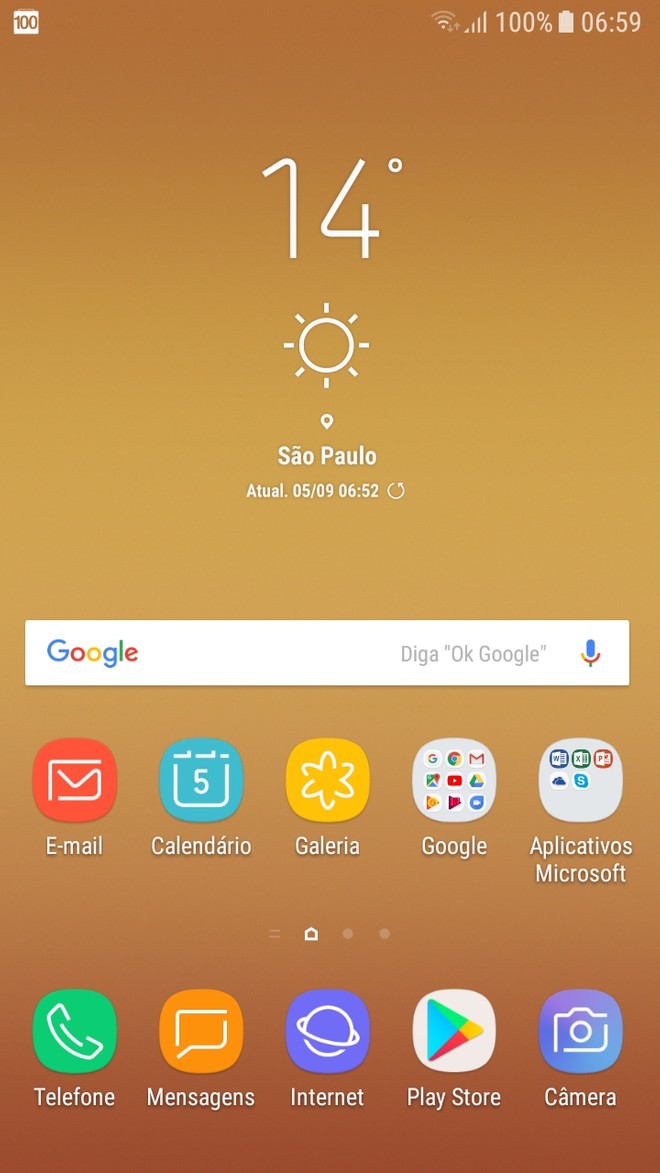Open the Telefone dialer
This screenshot has height=1173, width=660.
pos(75,1032)
